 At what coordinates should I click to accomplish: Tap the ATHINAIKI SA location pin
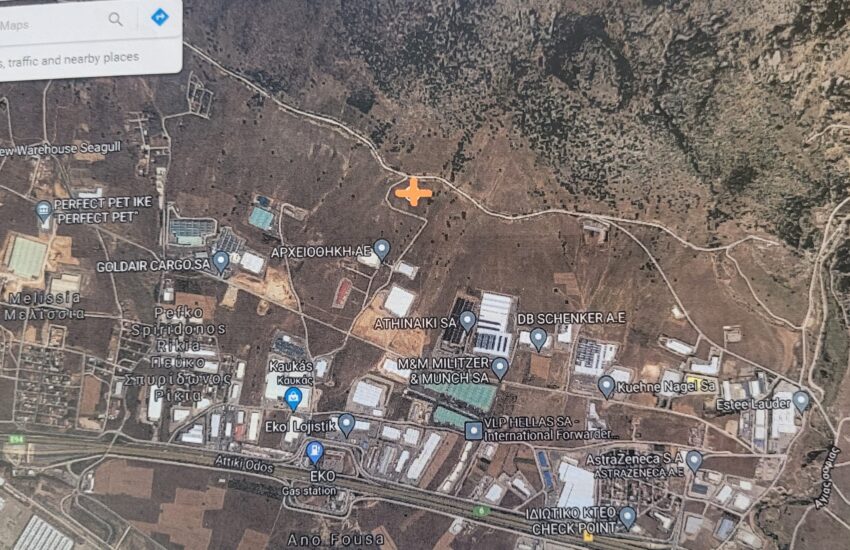click(467, 320)
